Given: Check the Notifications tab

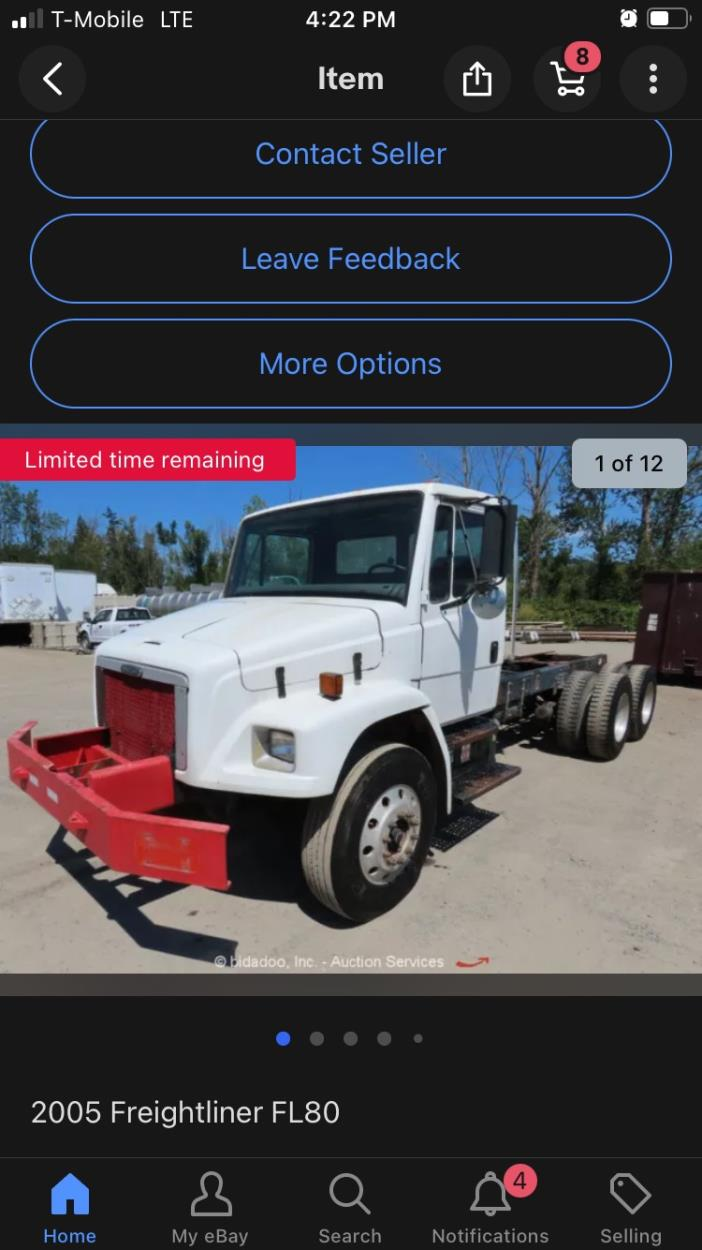Looking at the screenshot, I should [x=490, y=1207].
